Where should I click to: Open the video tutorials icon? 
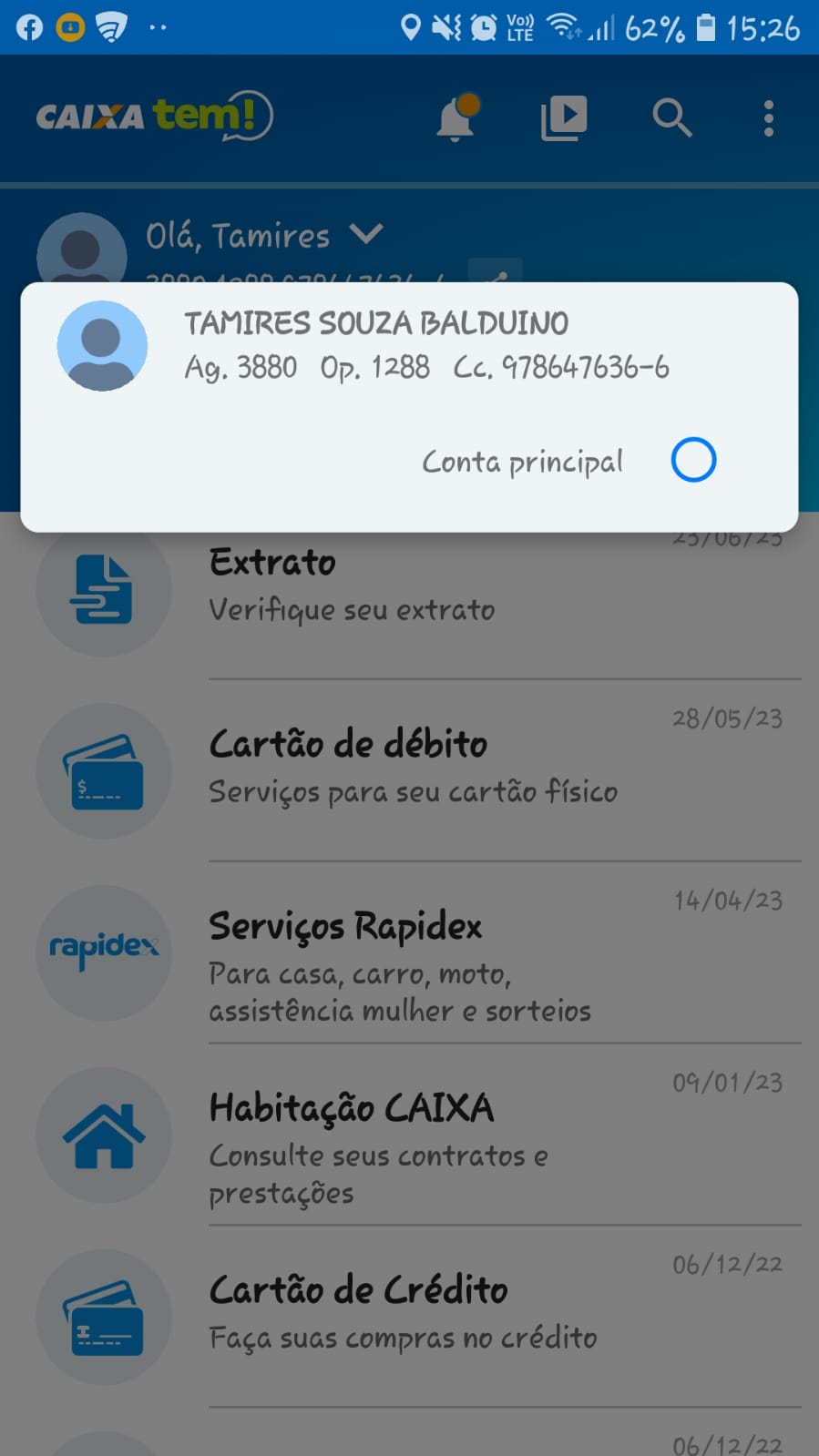click(564, 118)
